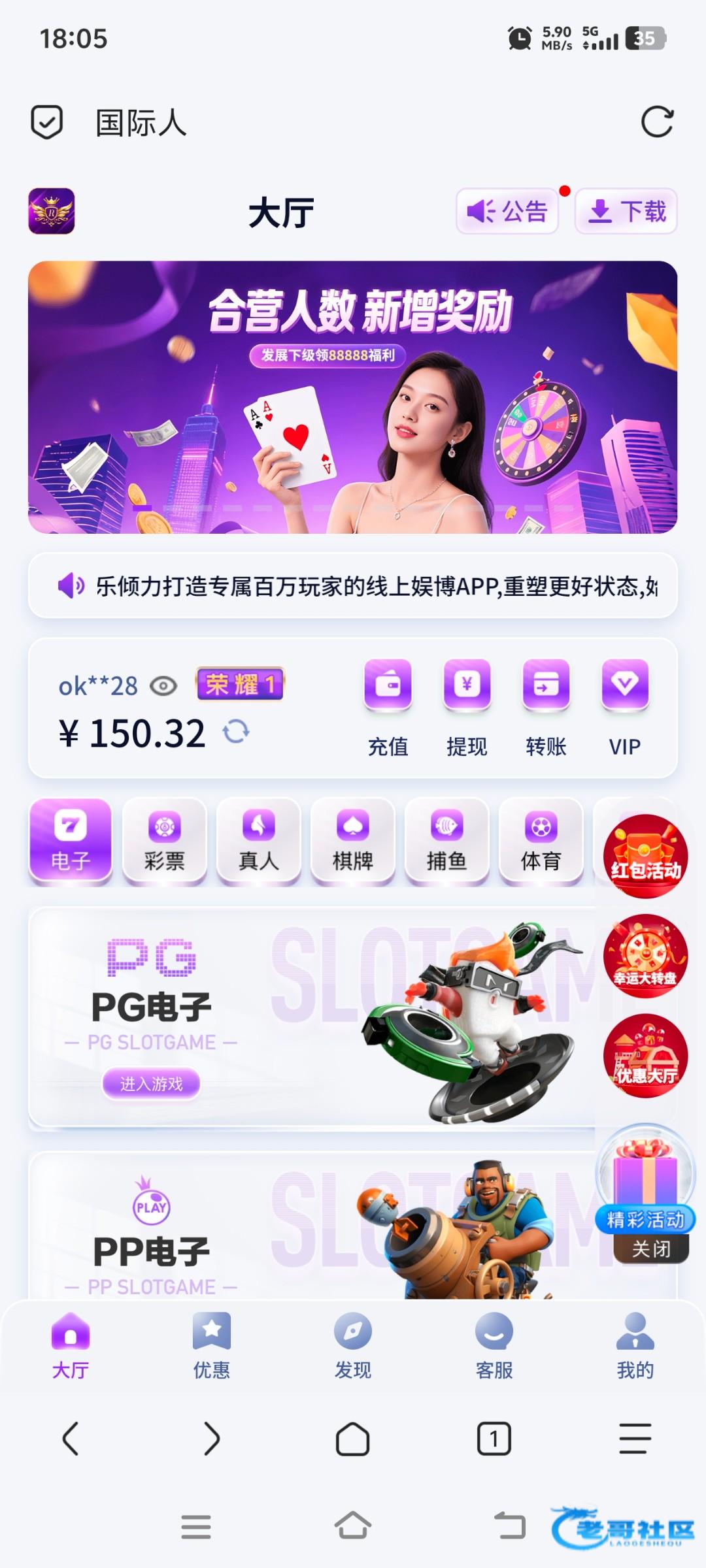Open 充值 recharge
Image resolution: width=706 pixels, height=1568 pixels.
point(388,707)
